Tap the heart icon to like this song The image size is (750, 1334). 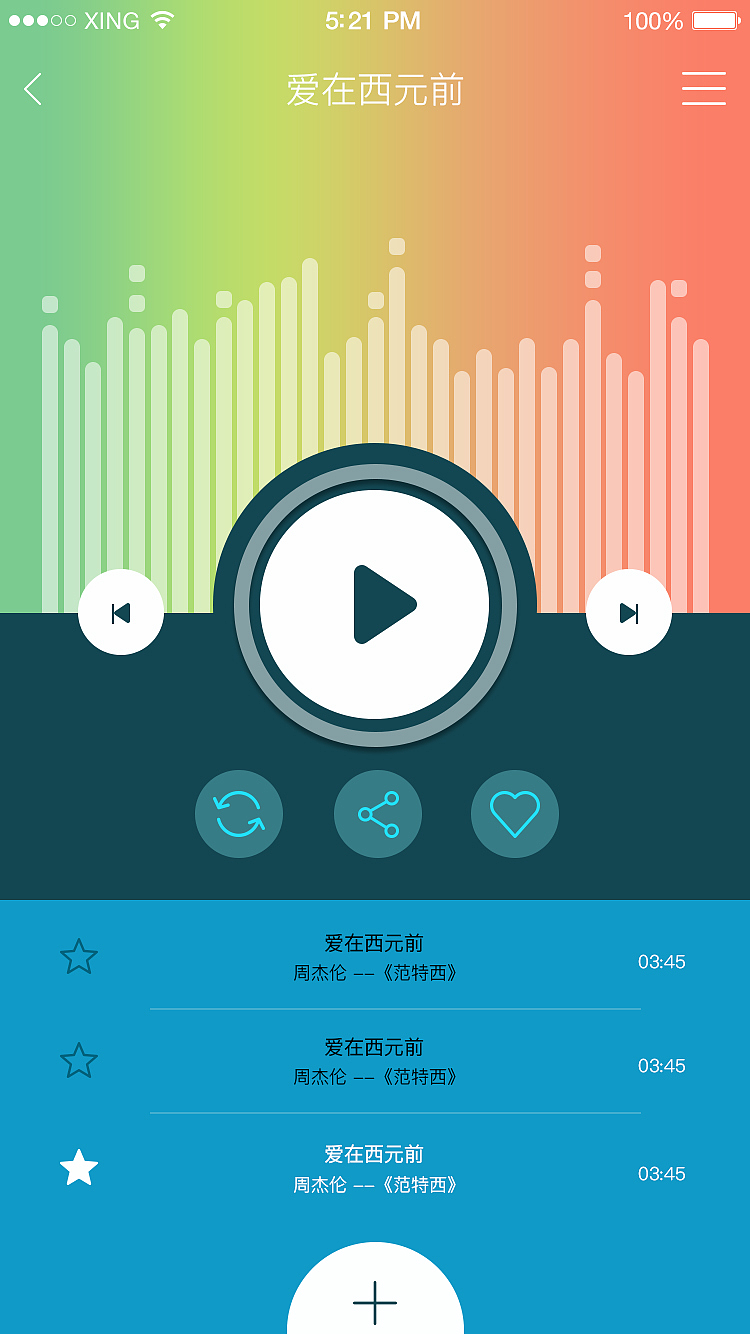514,814
